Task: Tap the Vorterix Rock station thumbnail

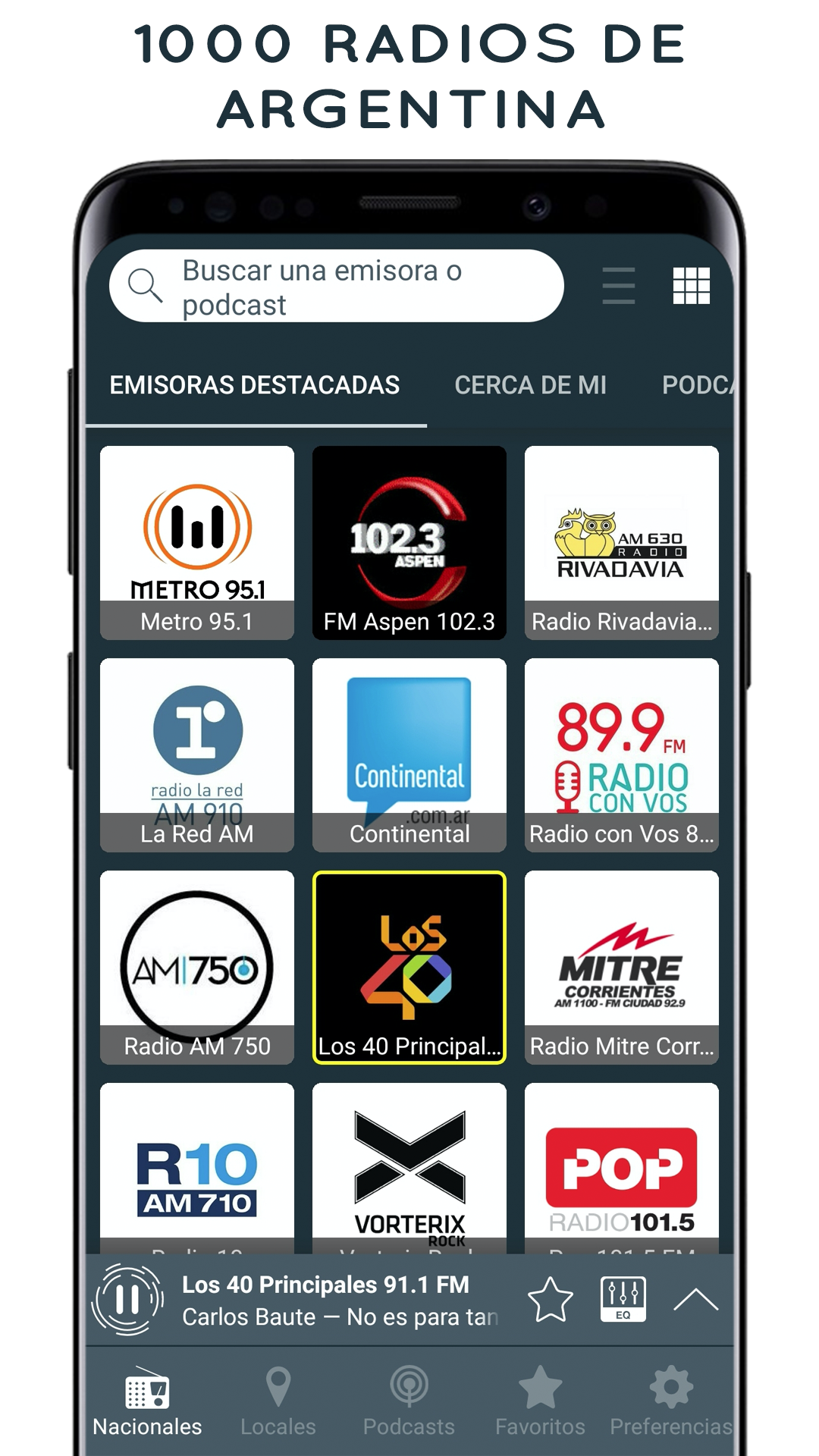Action: [x=409, y=1172]
